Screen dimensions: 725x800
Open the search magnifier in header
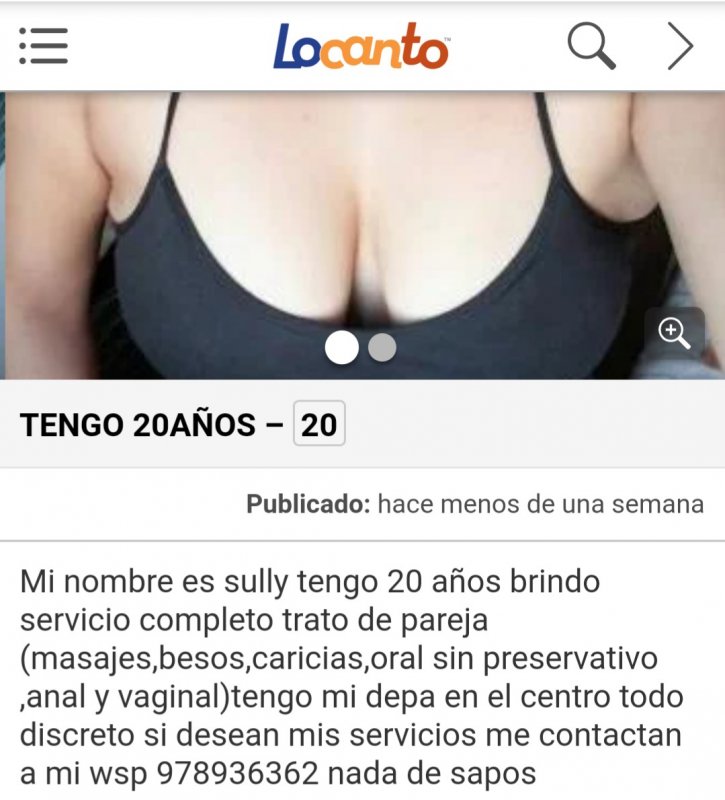(591, 46)
